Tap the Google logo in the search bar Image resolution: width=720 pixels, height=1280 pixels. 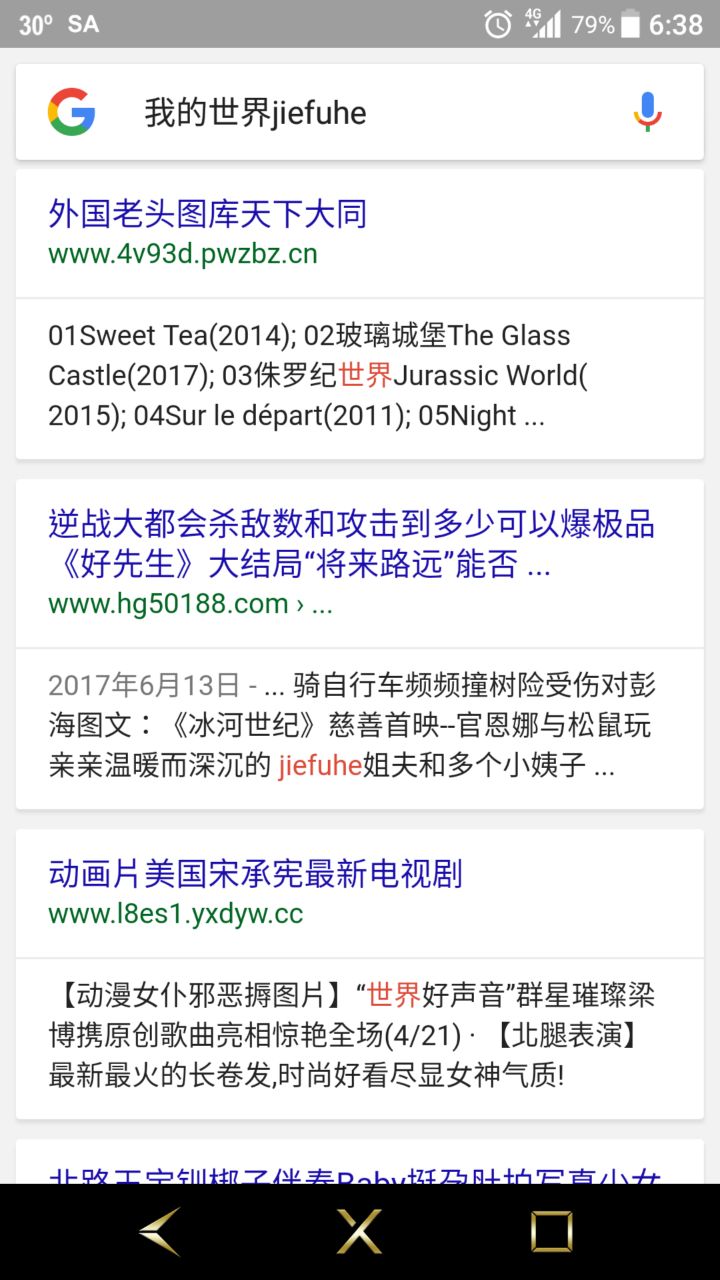(72, 112)
